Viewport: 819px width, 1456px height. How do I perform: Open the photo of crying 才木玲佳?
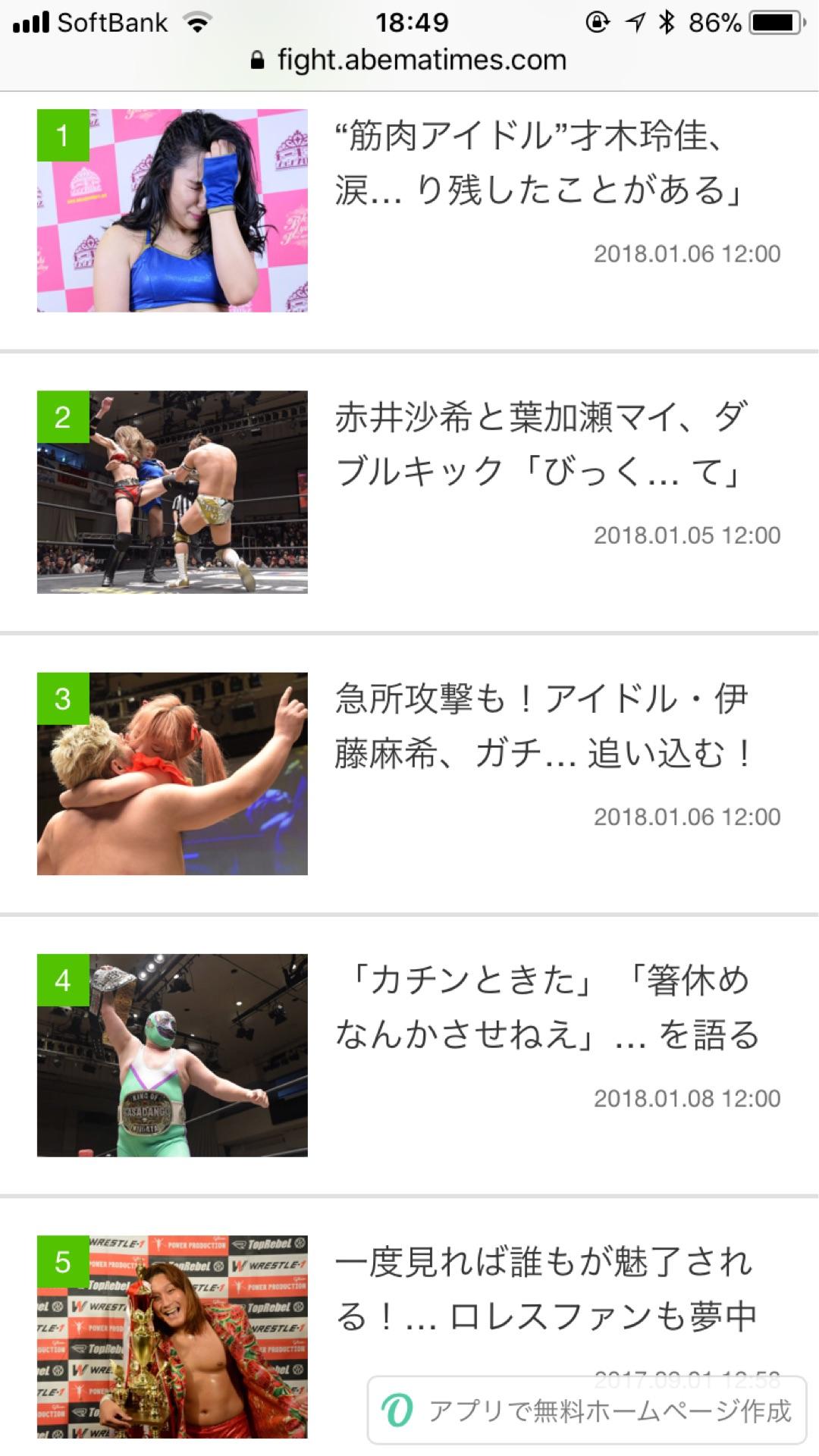pos(172,210)
